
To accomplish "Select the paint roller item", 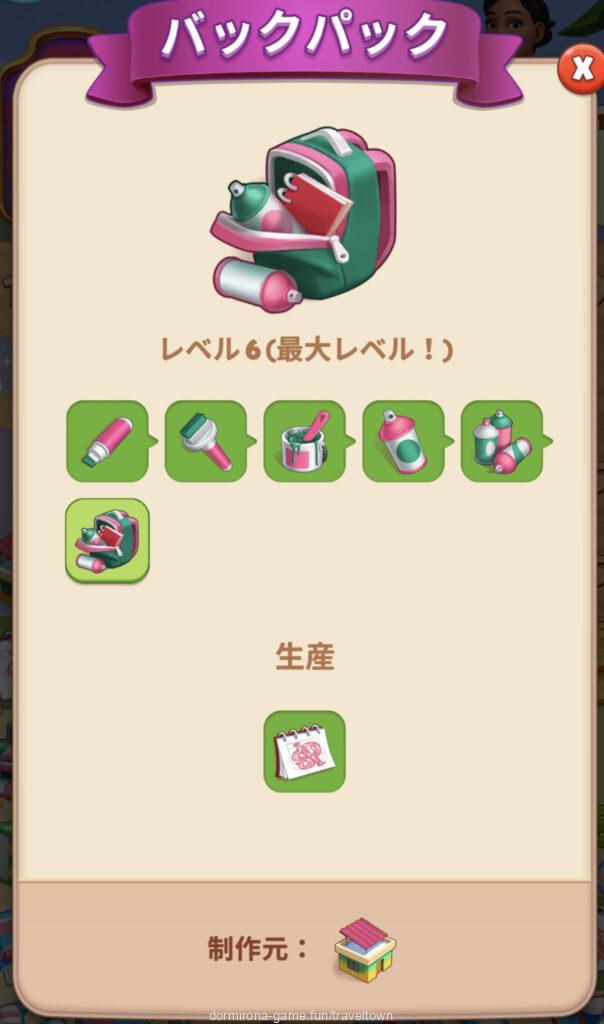I will tap(205, 441).
